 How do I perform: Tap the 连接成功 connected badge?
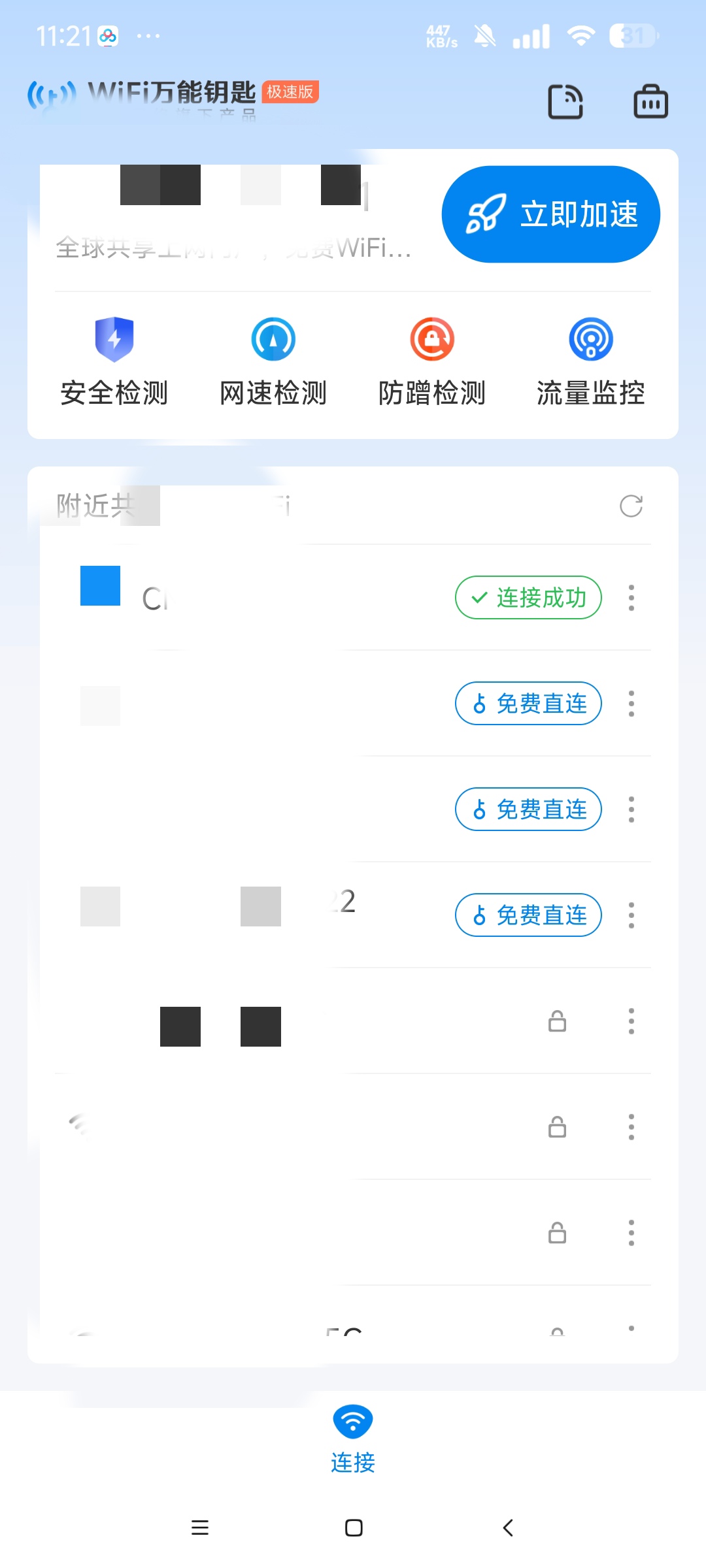(528, 597)
